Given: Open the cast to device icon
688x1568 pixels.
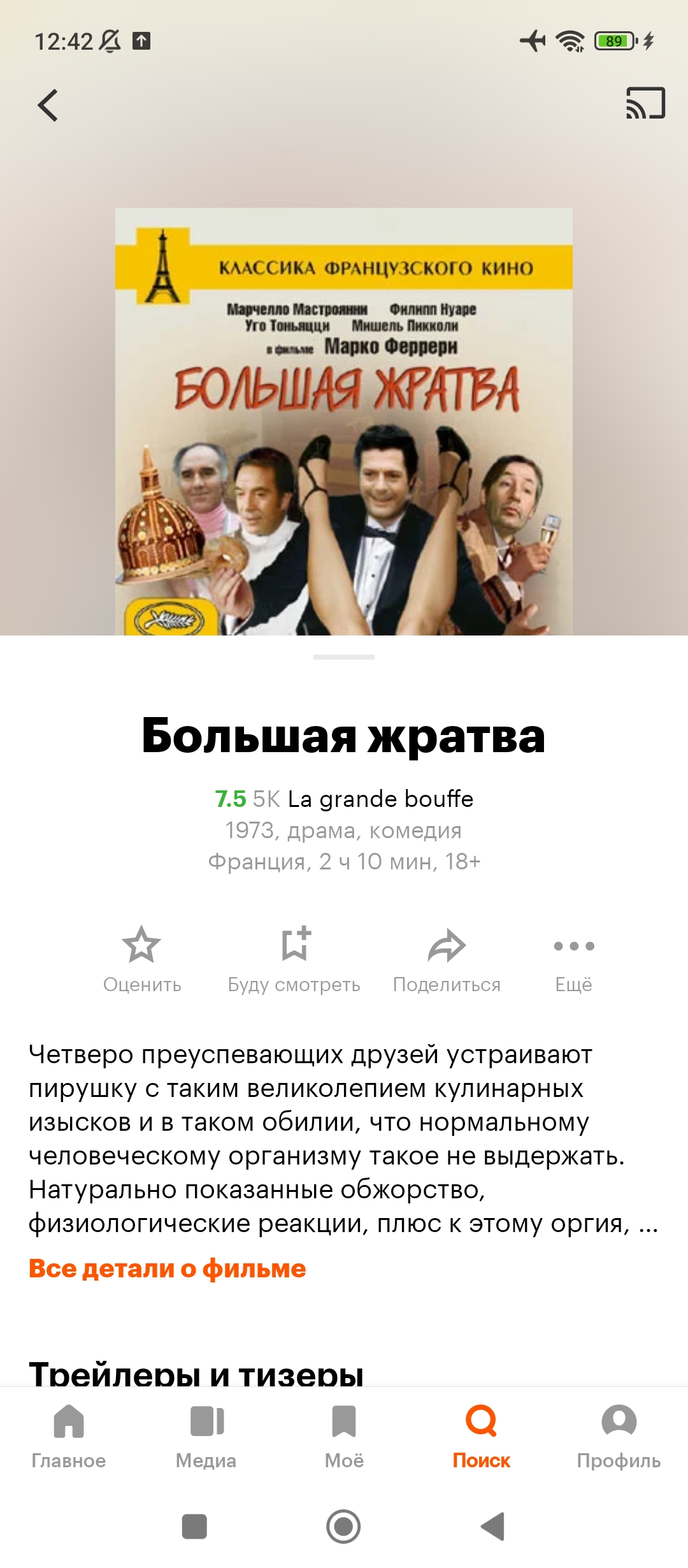Looking at the screenshot, I should coord(645,103).
